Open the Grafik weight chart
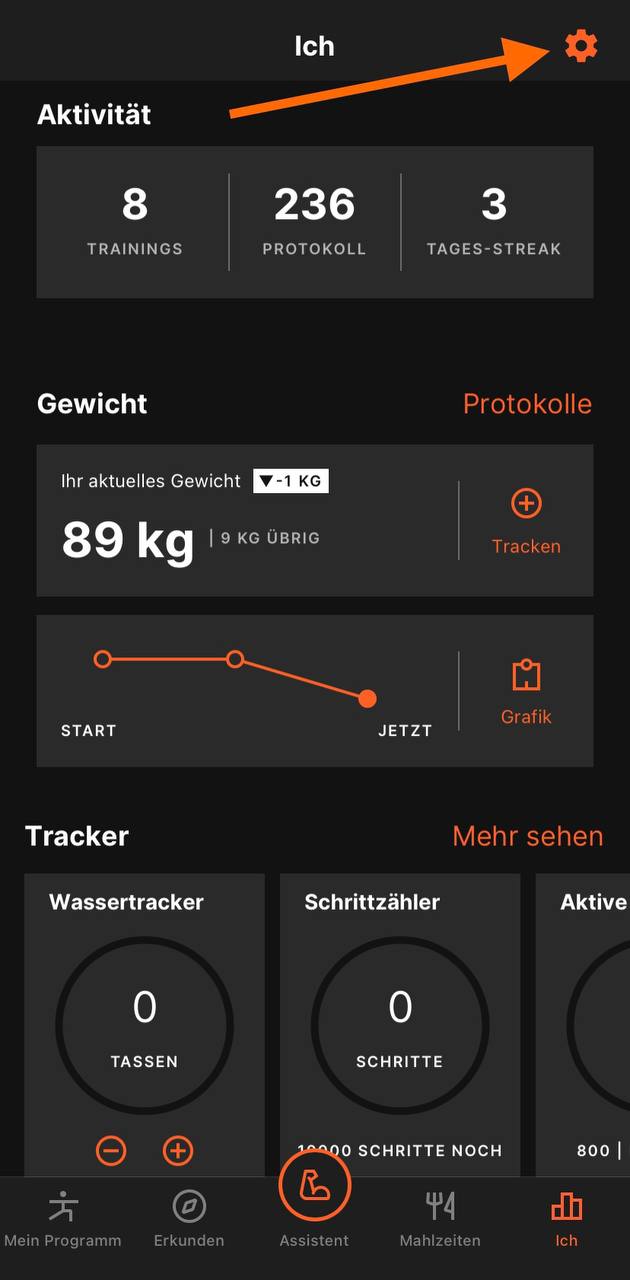The height and width of the screenshot is (1280, 630). pos(526,692)
